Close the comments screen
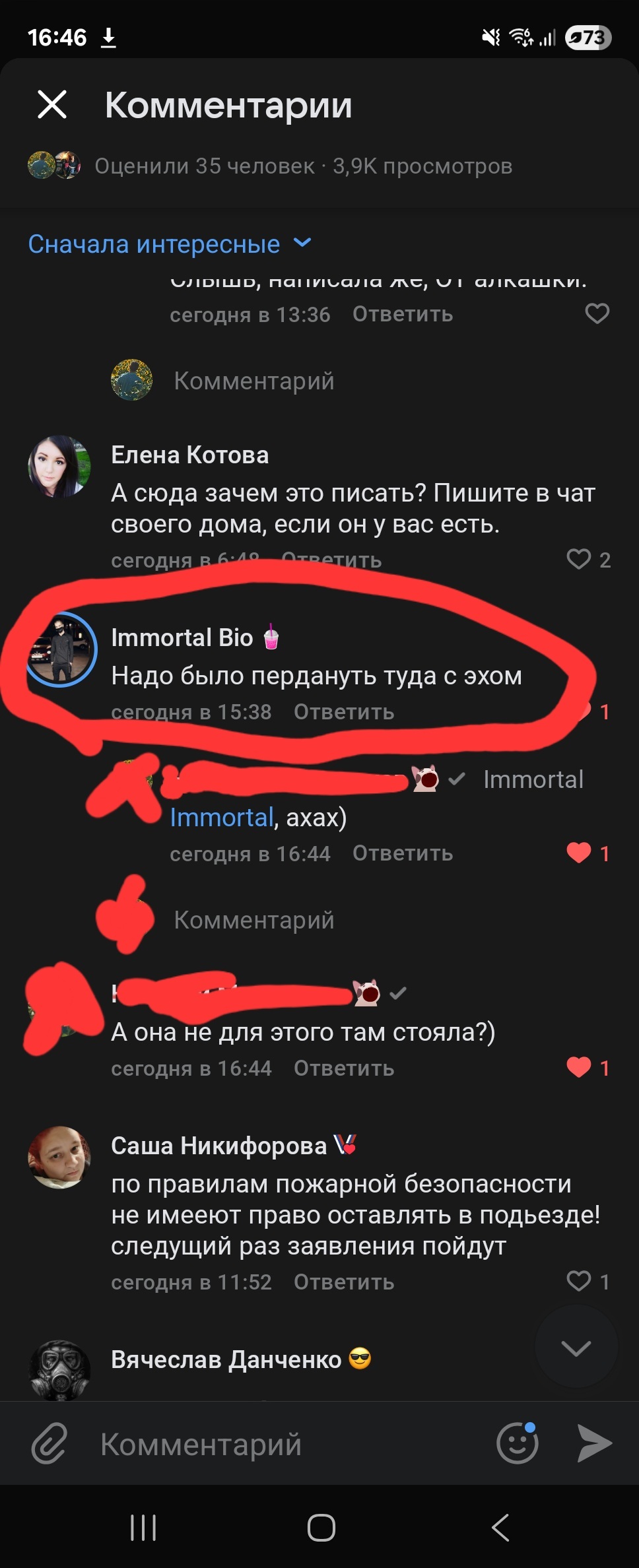 click(x=52, y=105)
